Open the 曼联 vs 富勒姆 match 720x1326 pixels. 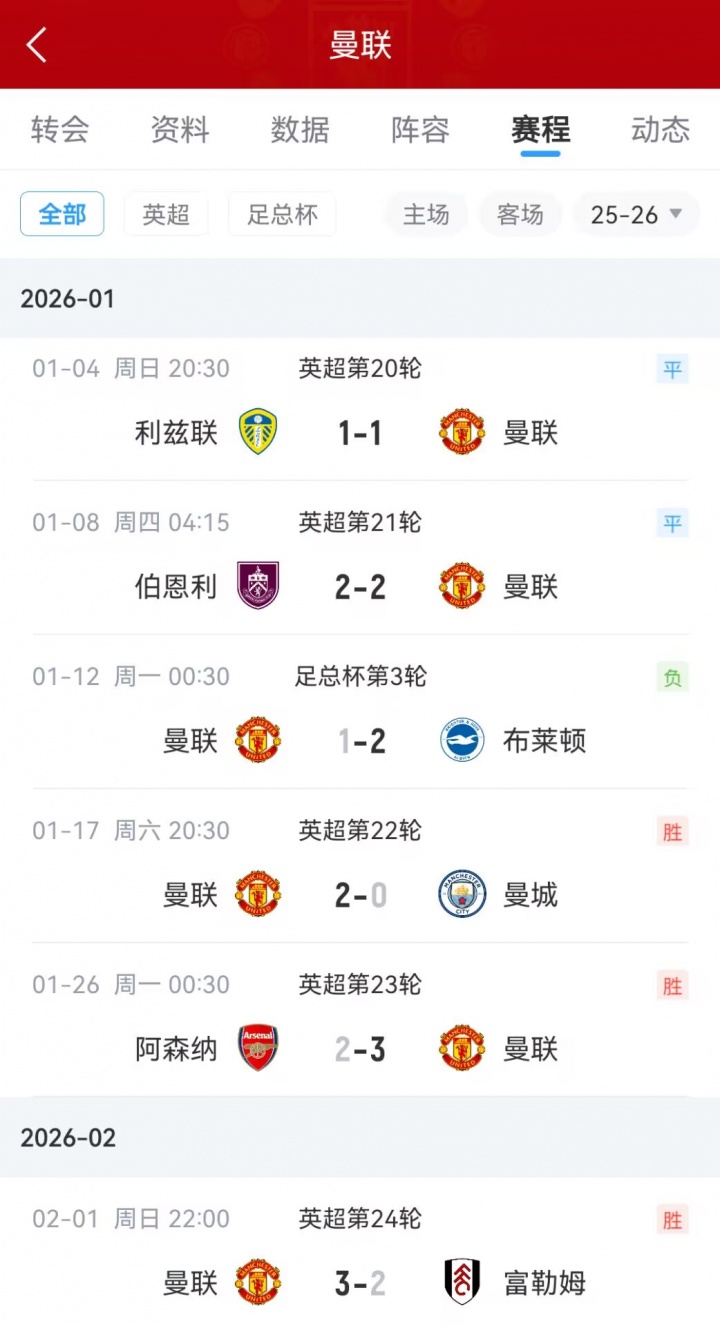[360, 1282]
